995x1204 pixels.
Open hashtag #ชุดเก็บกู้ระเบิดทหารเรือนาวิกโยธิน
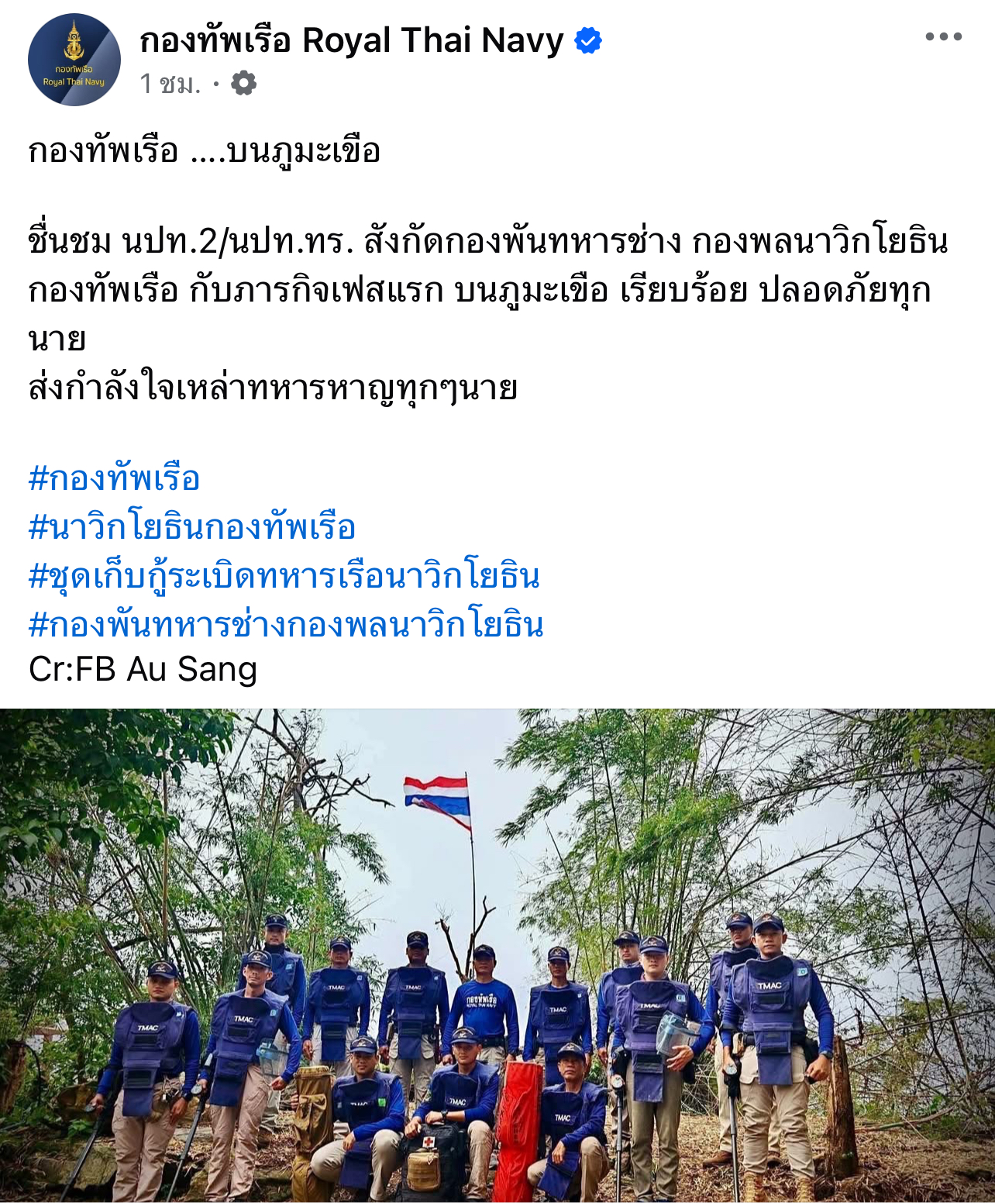coord(284,576)
